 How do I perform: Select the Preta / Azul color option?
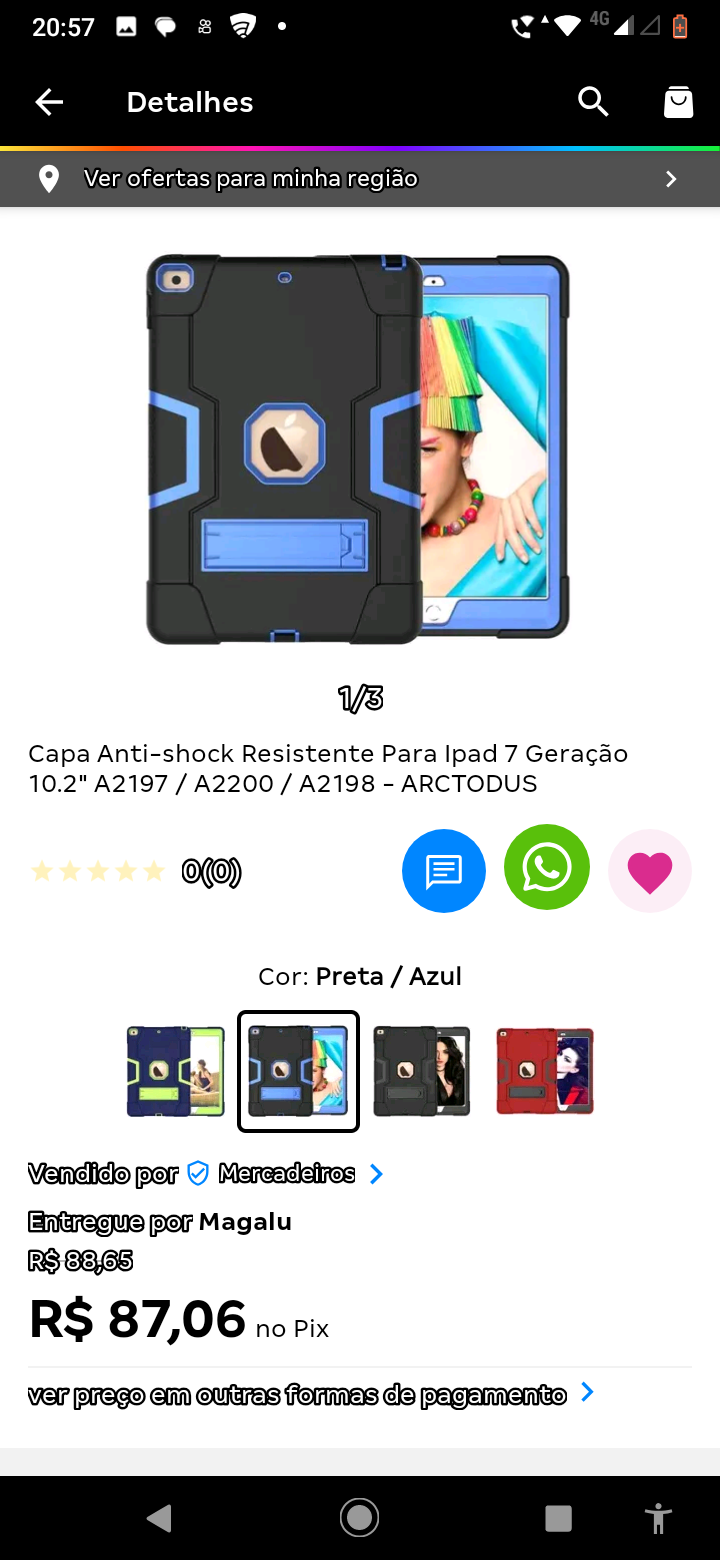(x=298, y=1071)
